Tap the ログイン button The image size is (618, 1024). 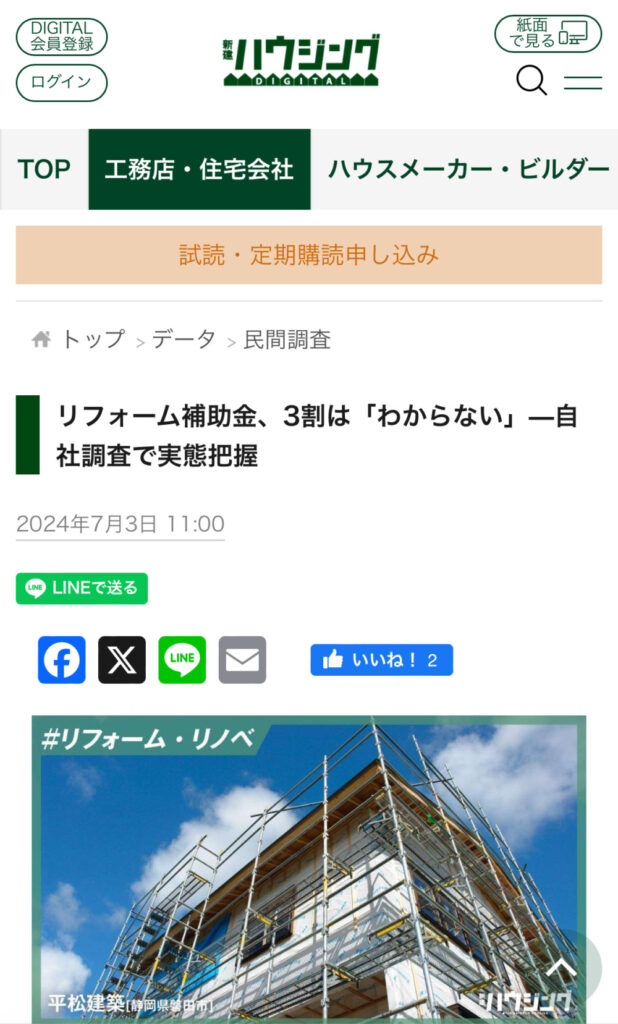(x=61, y=83)
